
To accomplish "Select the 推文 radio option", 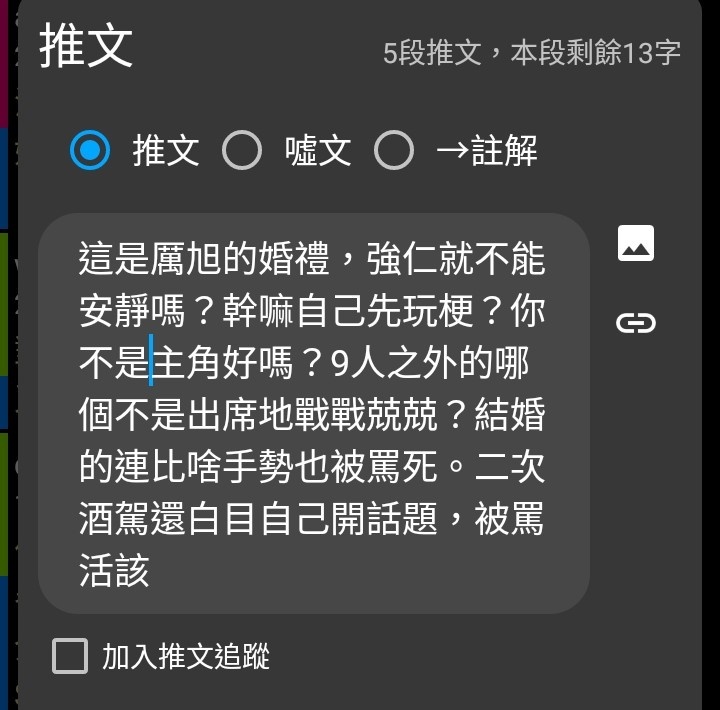I will pyautogui.click(x=90, y=151).
